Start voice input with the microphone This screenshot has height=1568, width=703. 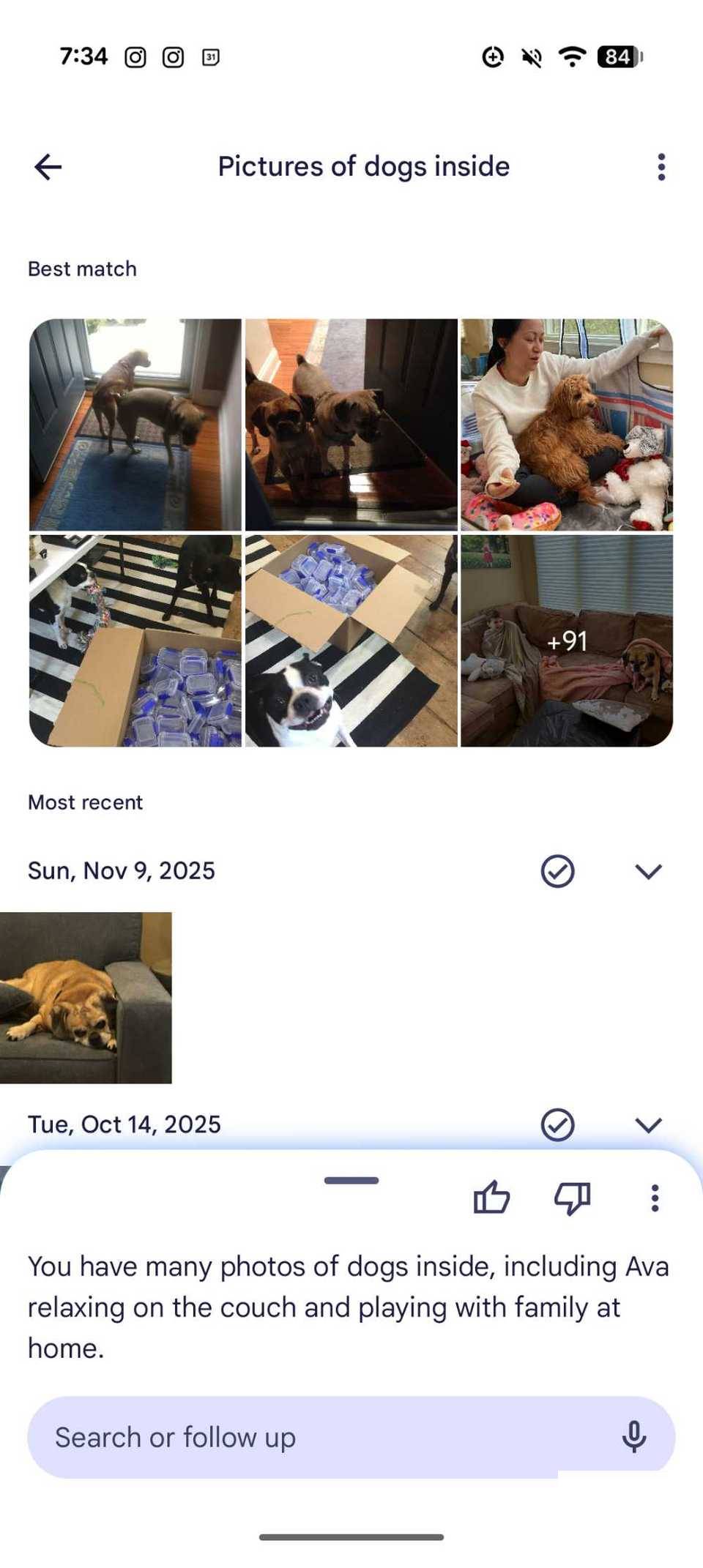pos(633,1437)
